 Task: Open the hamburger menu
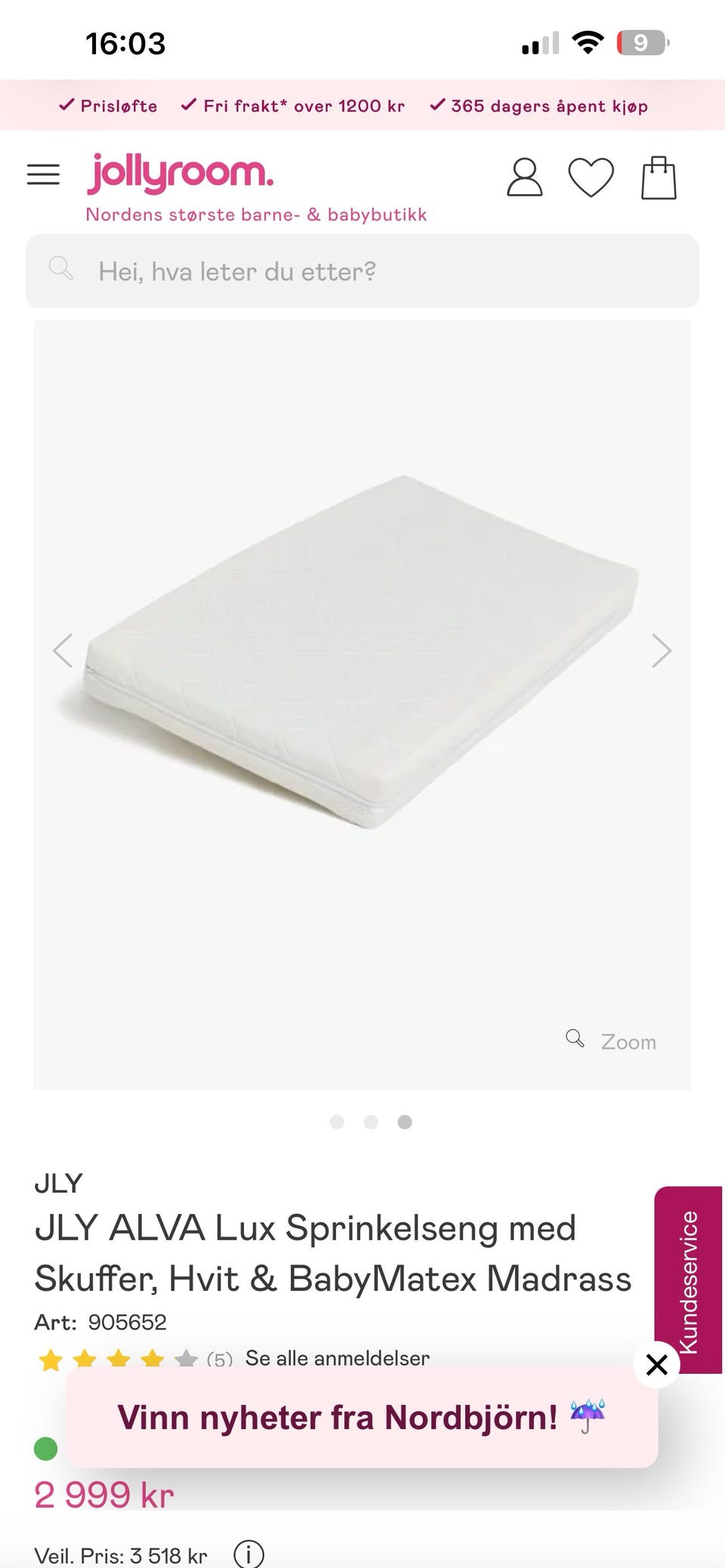[43, 174]
